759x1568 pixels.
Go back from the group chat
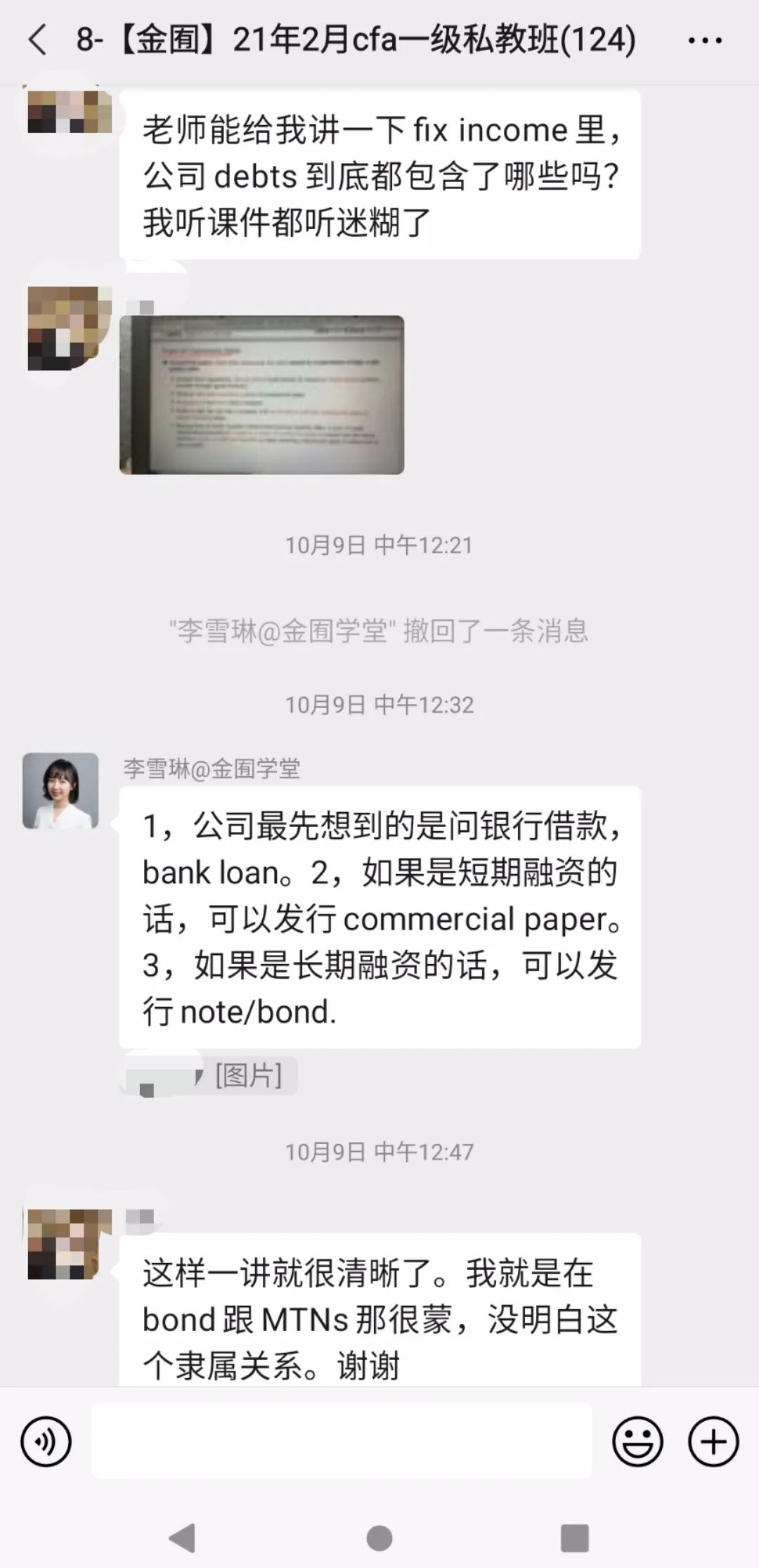pos(38,40)
